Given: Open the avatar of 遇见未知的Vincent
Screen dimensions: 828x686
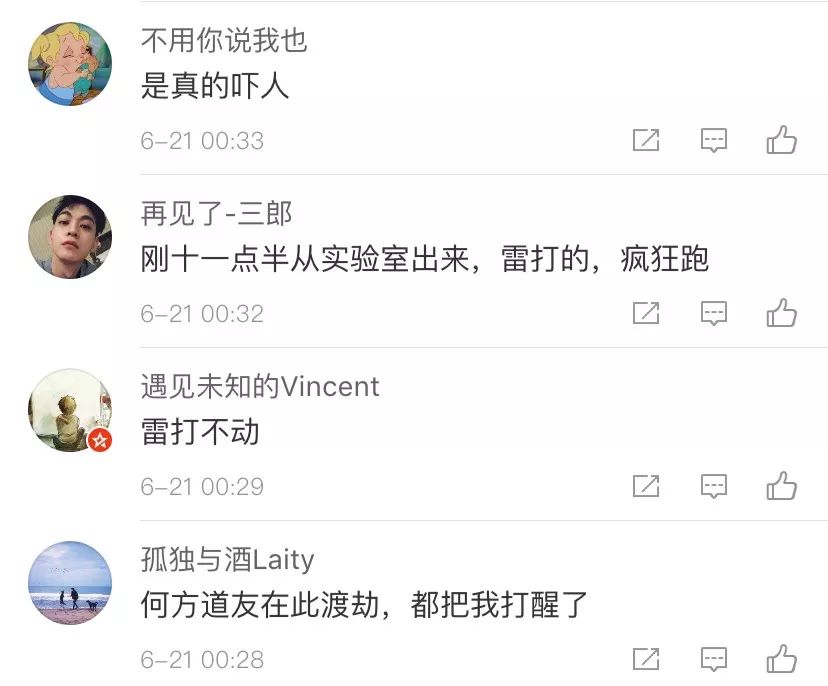Looking at the screenshot, I should coord(69,410).
